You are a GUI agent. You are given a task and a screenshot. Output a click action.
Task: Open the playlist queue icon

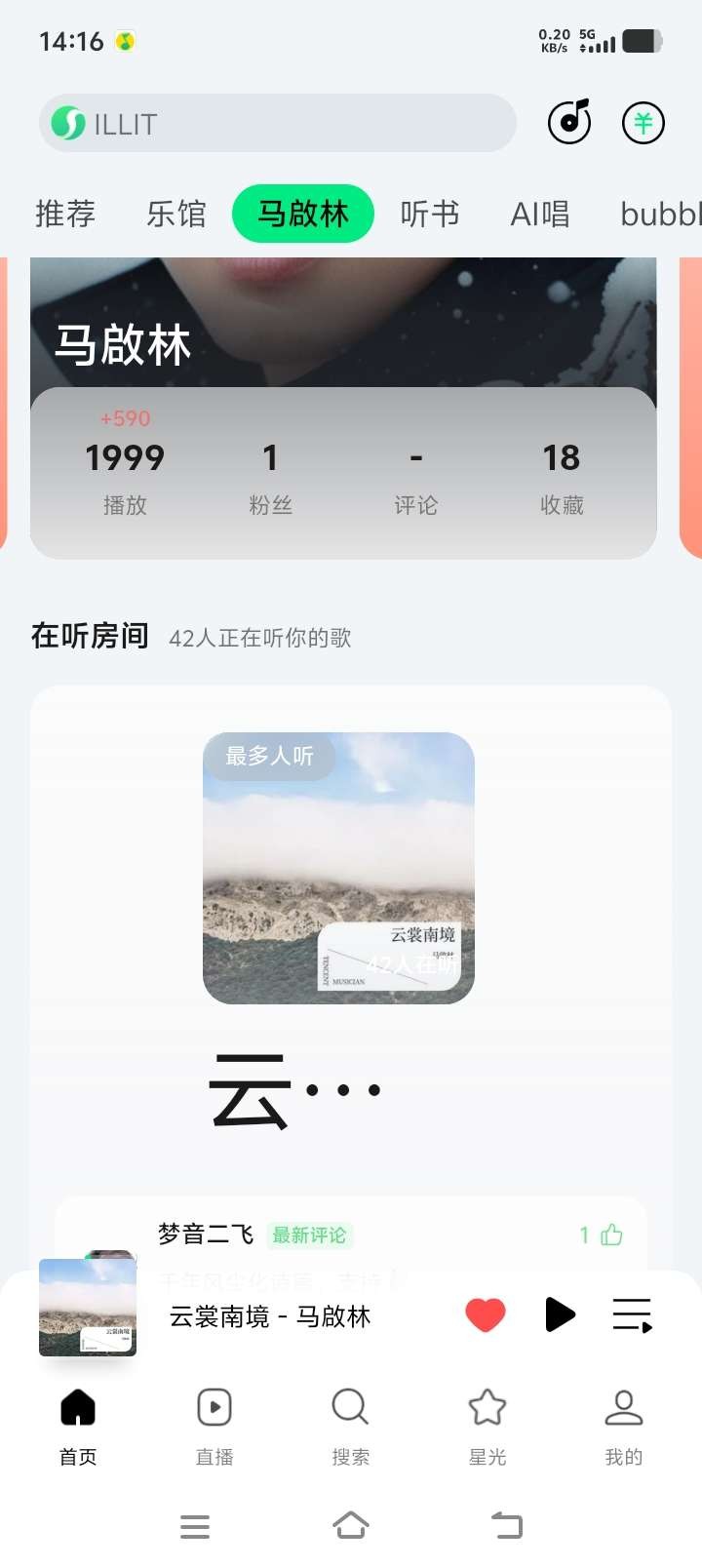coord(632,1314)
